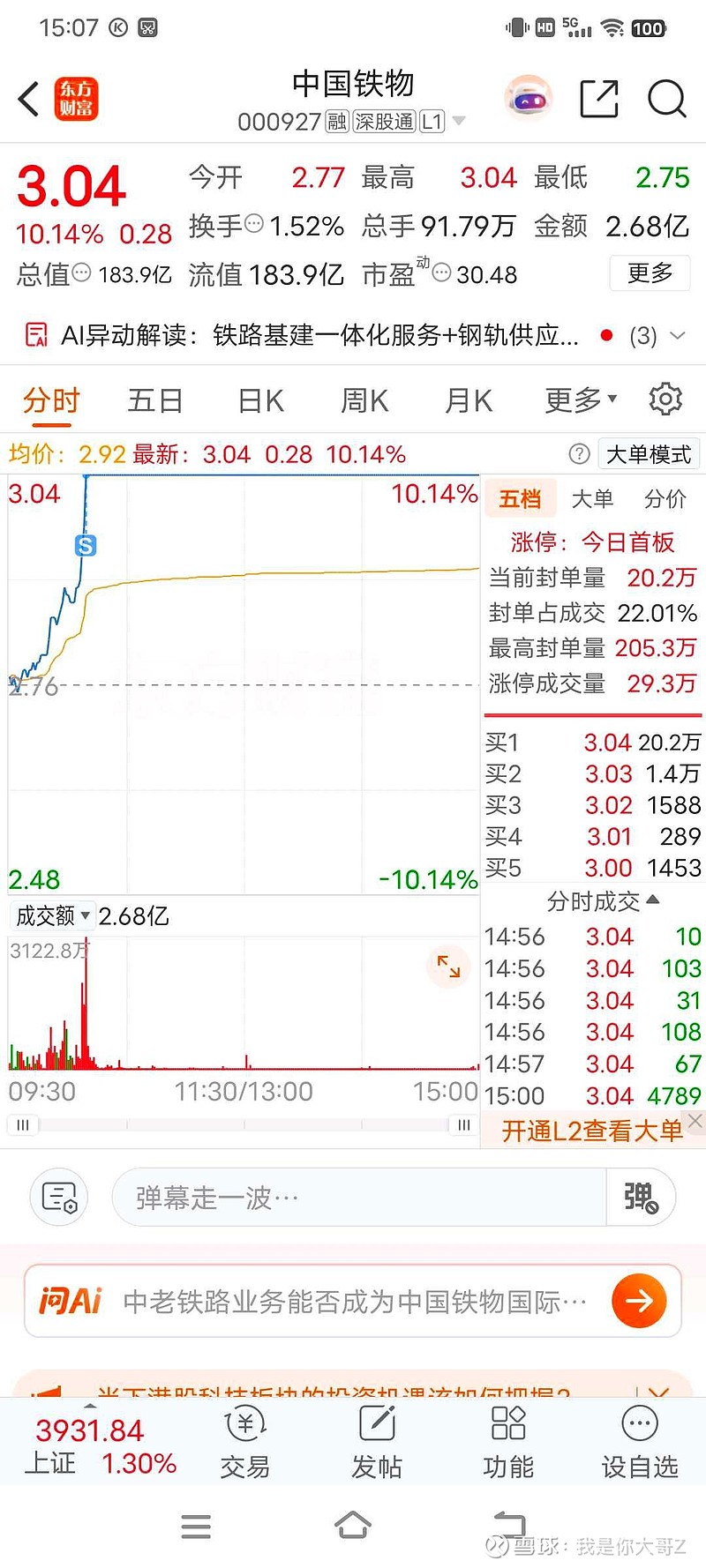Switch to the 分价 panel tab

tap(665, 499)
